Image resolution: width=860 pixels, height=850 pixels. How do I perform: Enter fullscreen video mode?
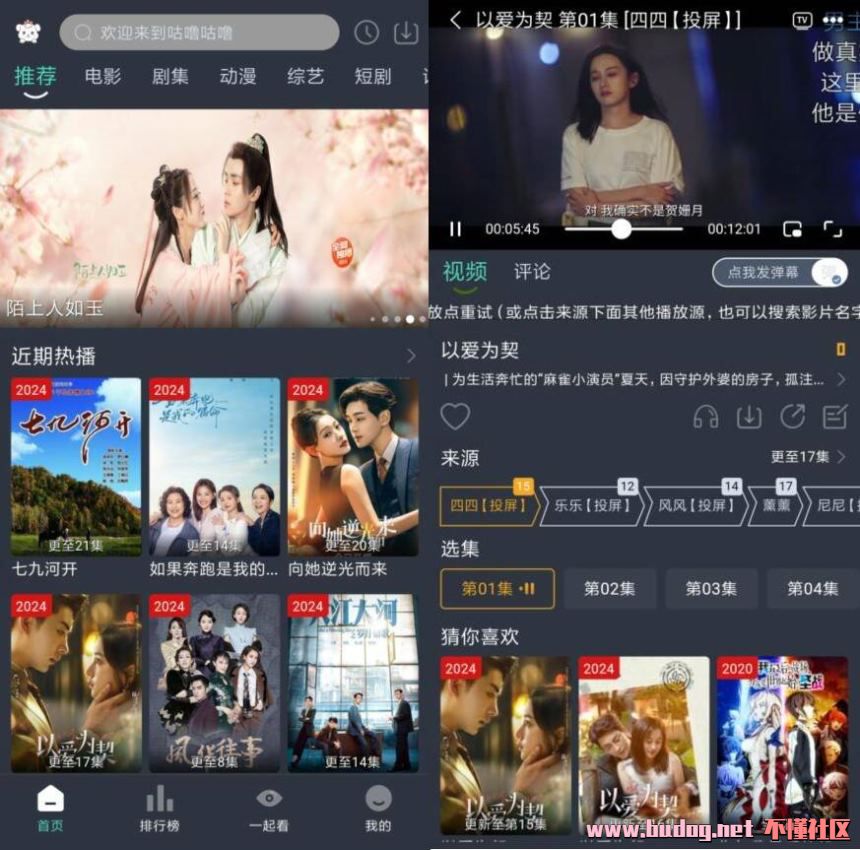[832, 229]
